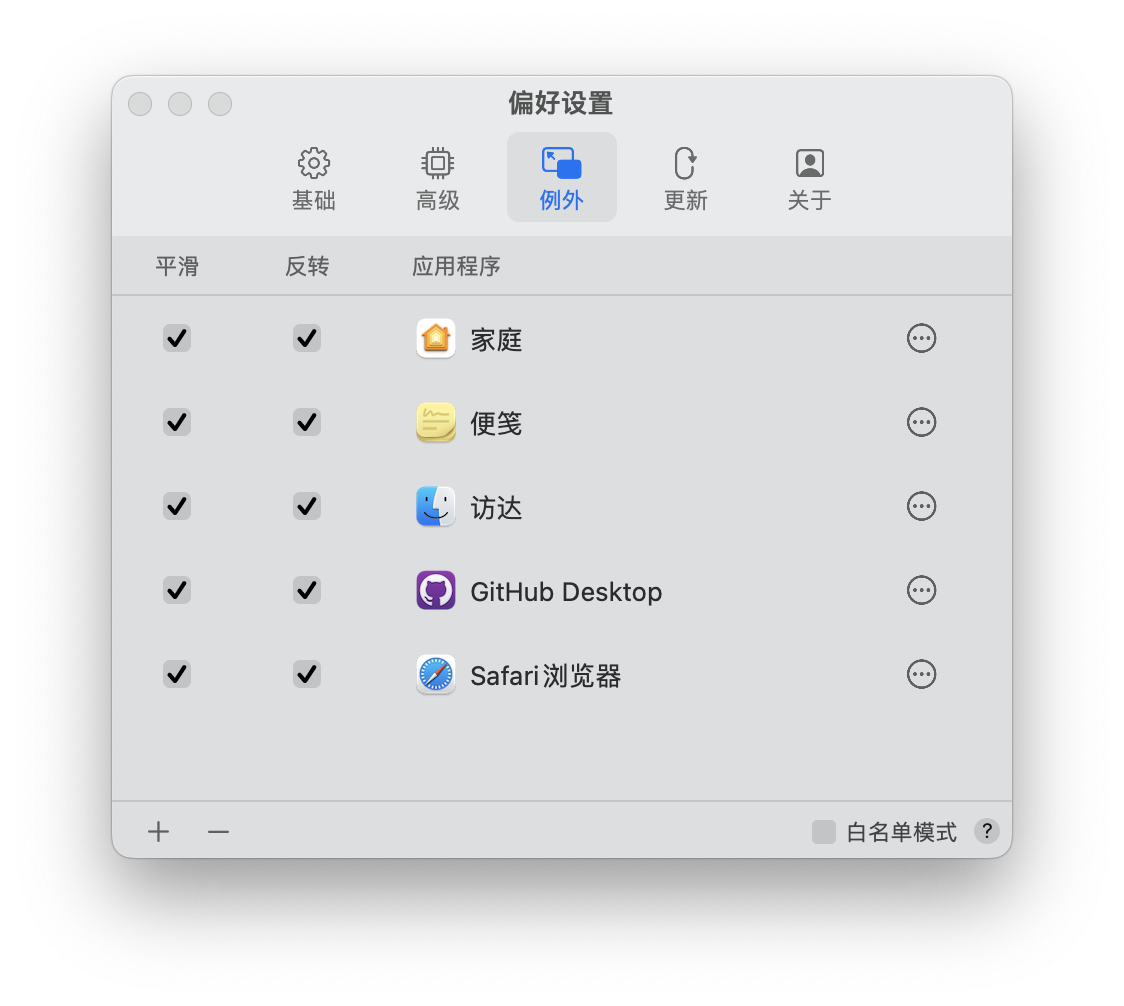Switch to the 基础 tab
This screenshot has height=1006, width=1124.
coord(314,178)
